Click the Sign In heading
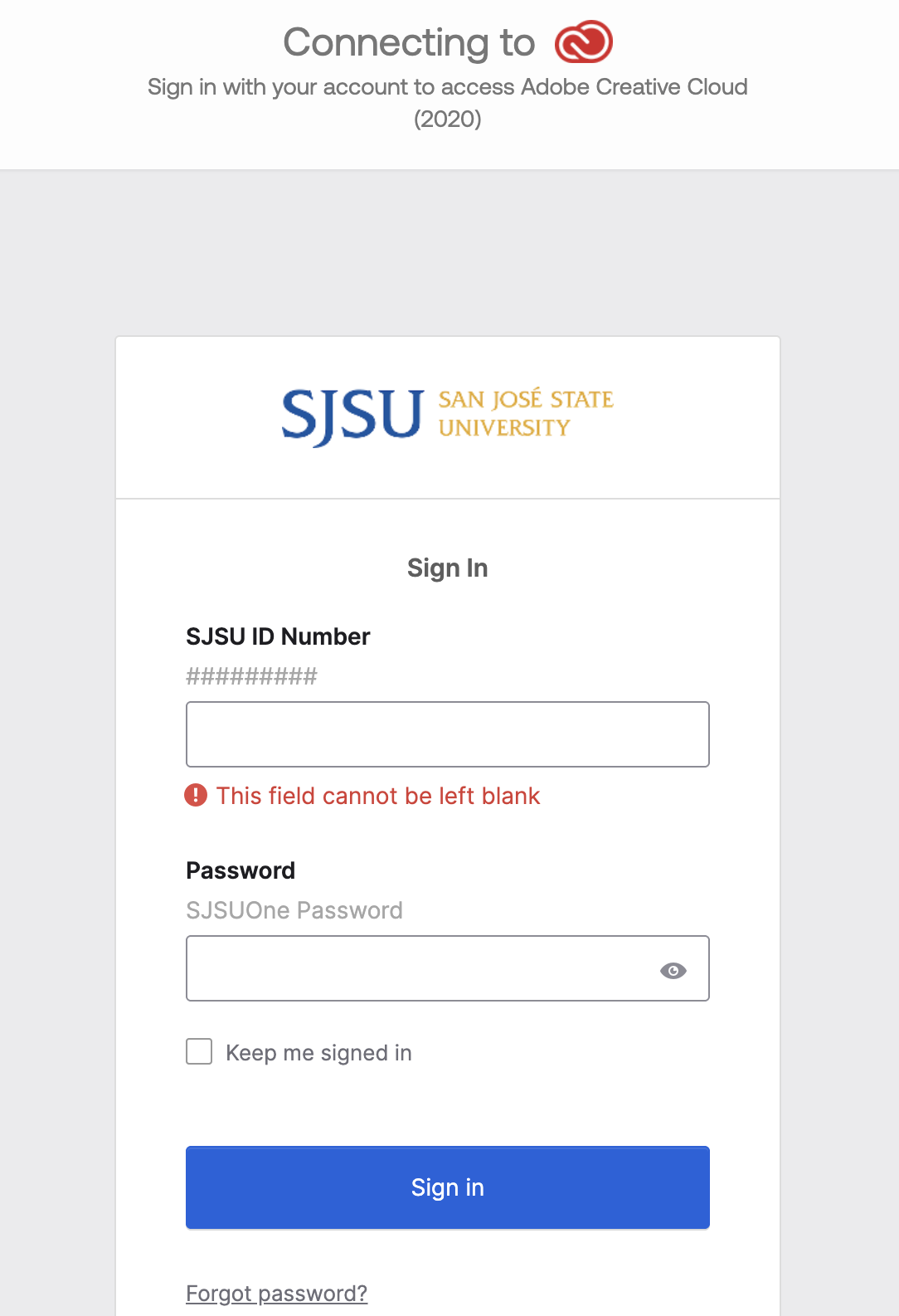 tap(447, 568)
